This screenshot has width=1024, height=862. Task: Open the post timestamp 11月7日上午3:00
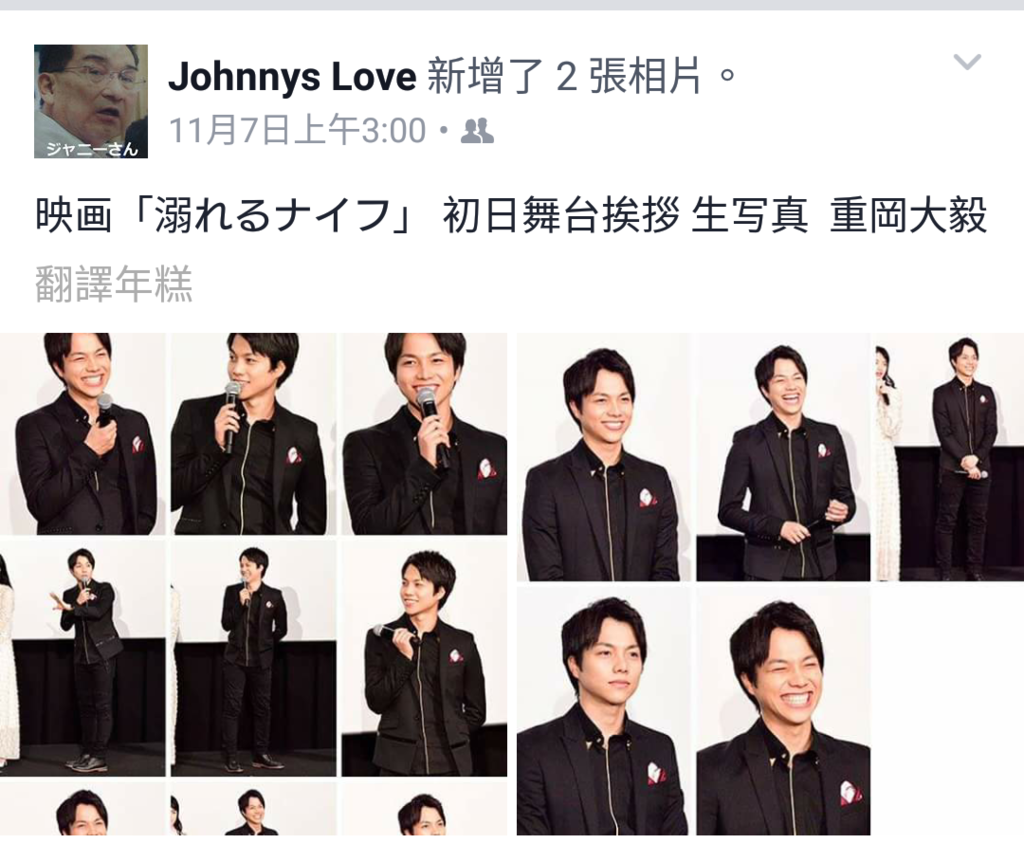coord(297,130)
